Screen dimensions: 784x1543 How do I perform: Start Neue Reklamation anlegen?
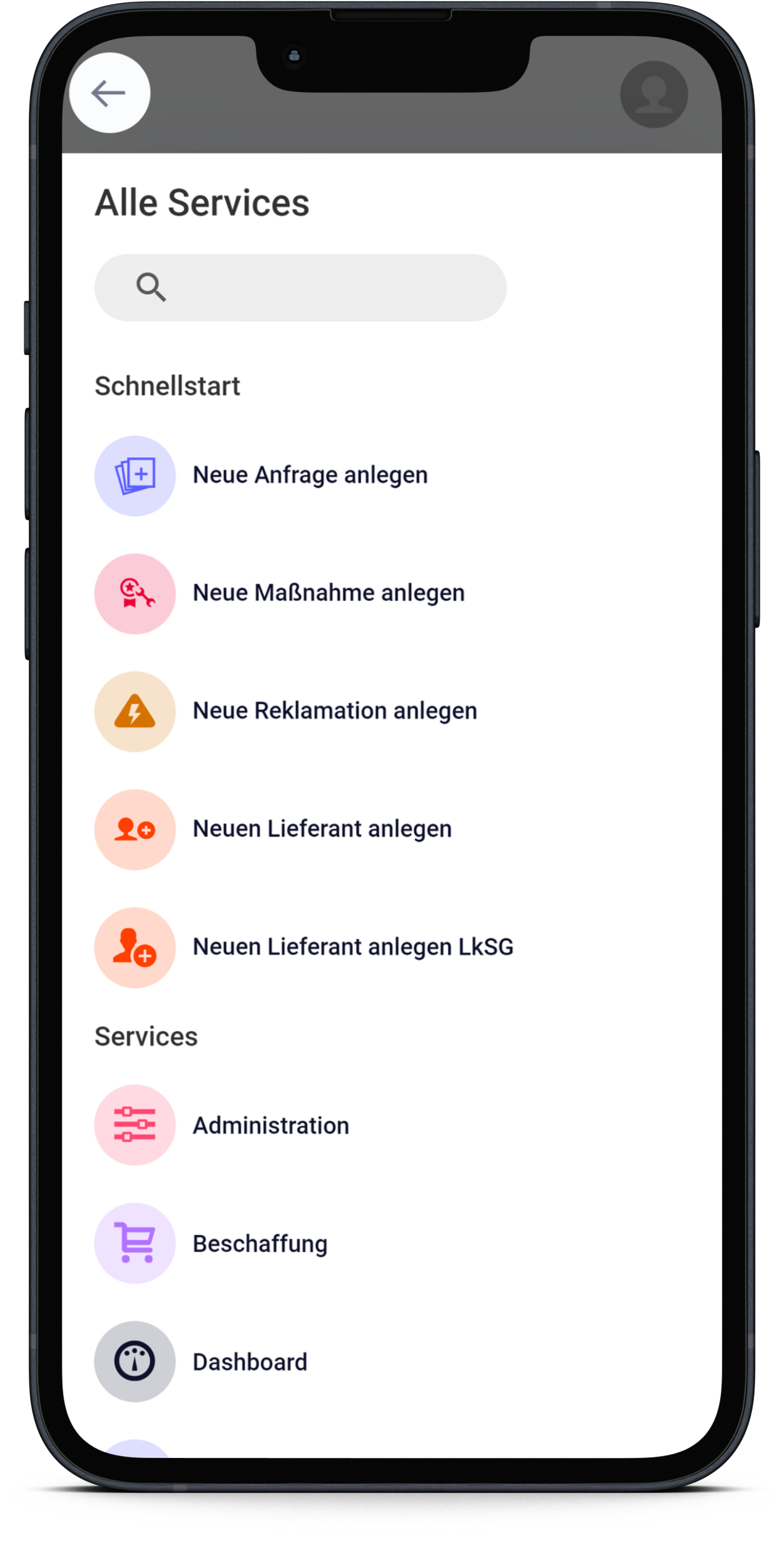334,711
